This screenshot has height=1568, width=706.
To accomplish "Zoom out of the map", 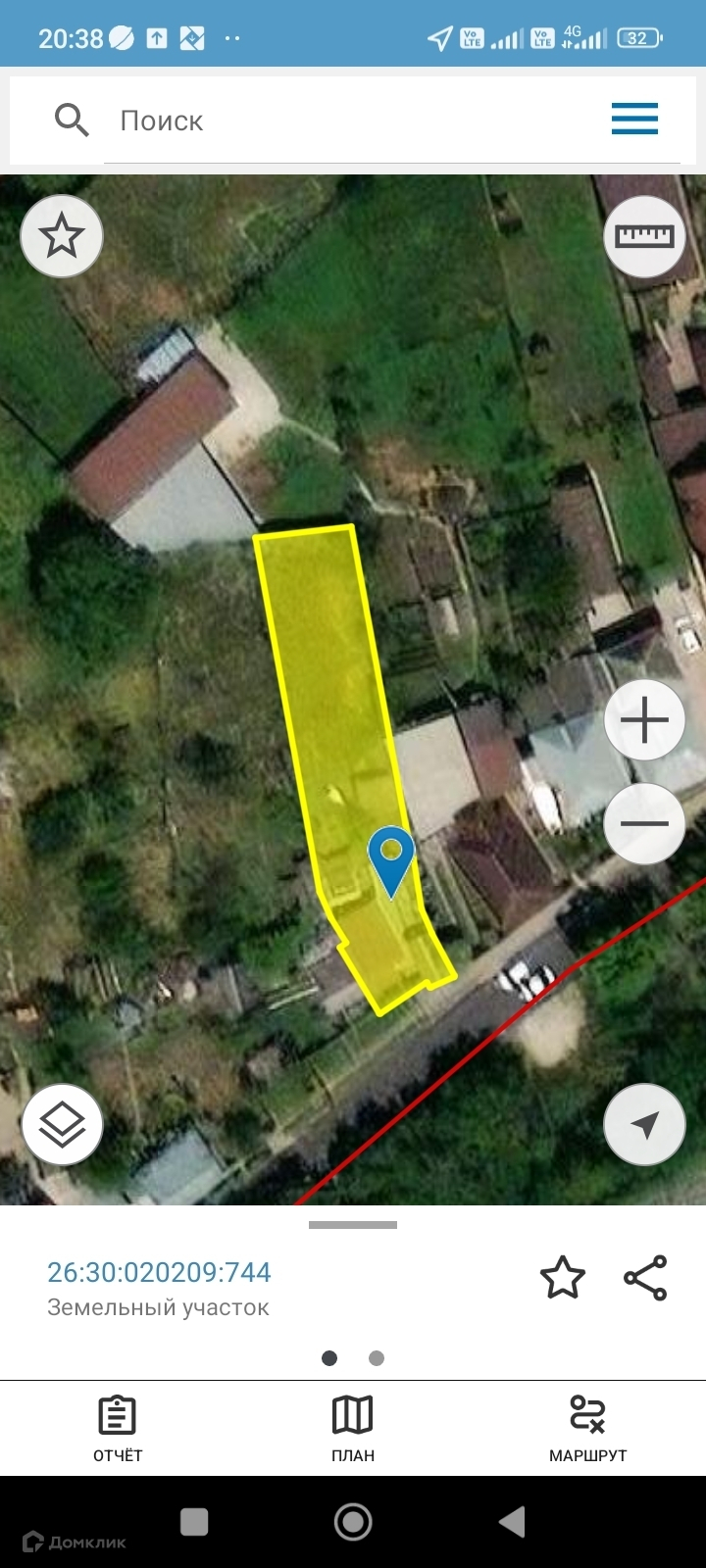I will [x=644, y=823].
